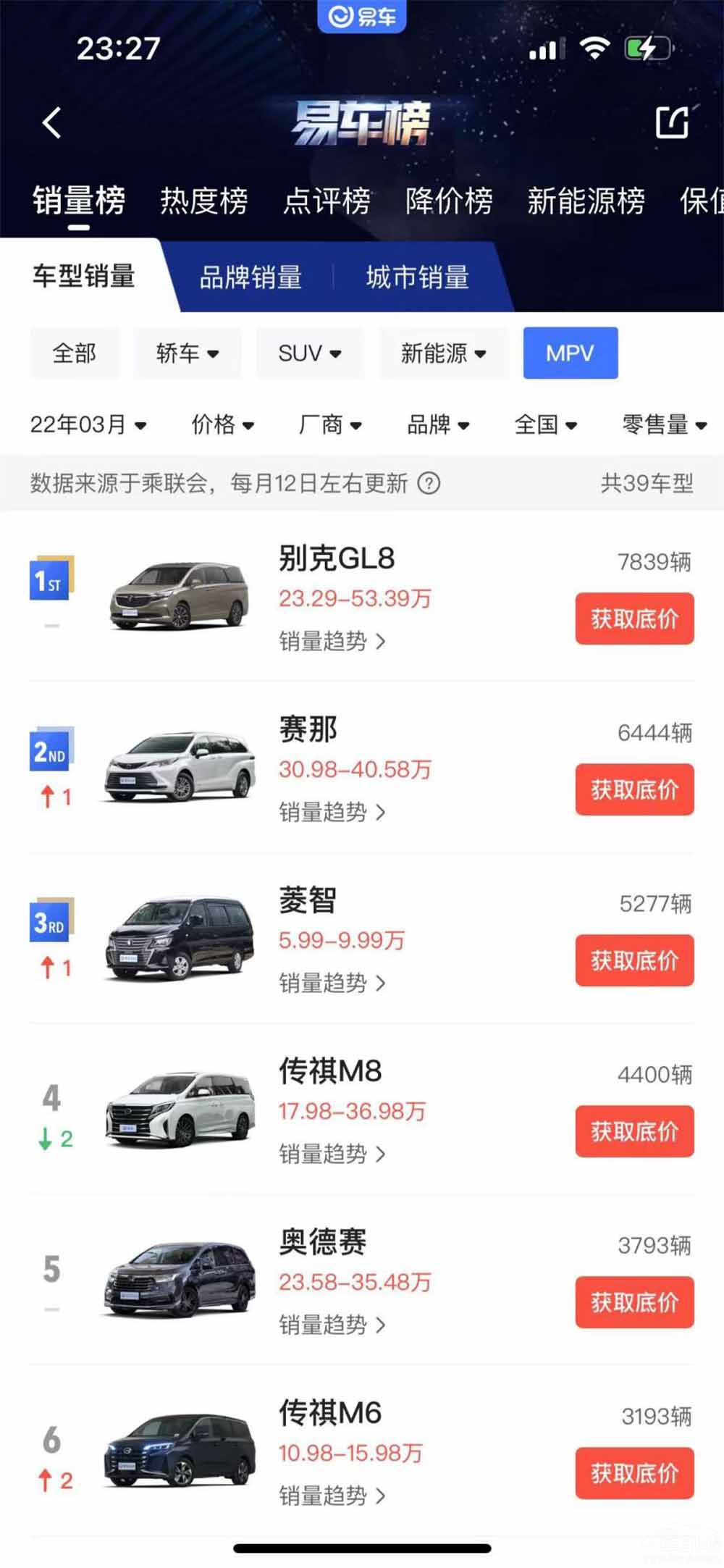The image size is (724, 1568).
Task: Expand the 新能源 filter dropdown
Action: [x=443, y=353]
